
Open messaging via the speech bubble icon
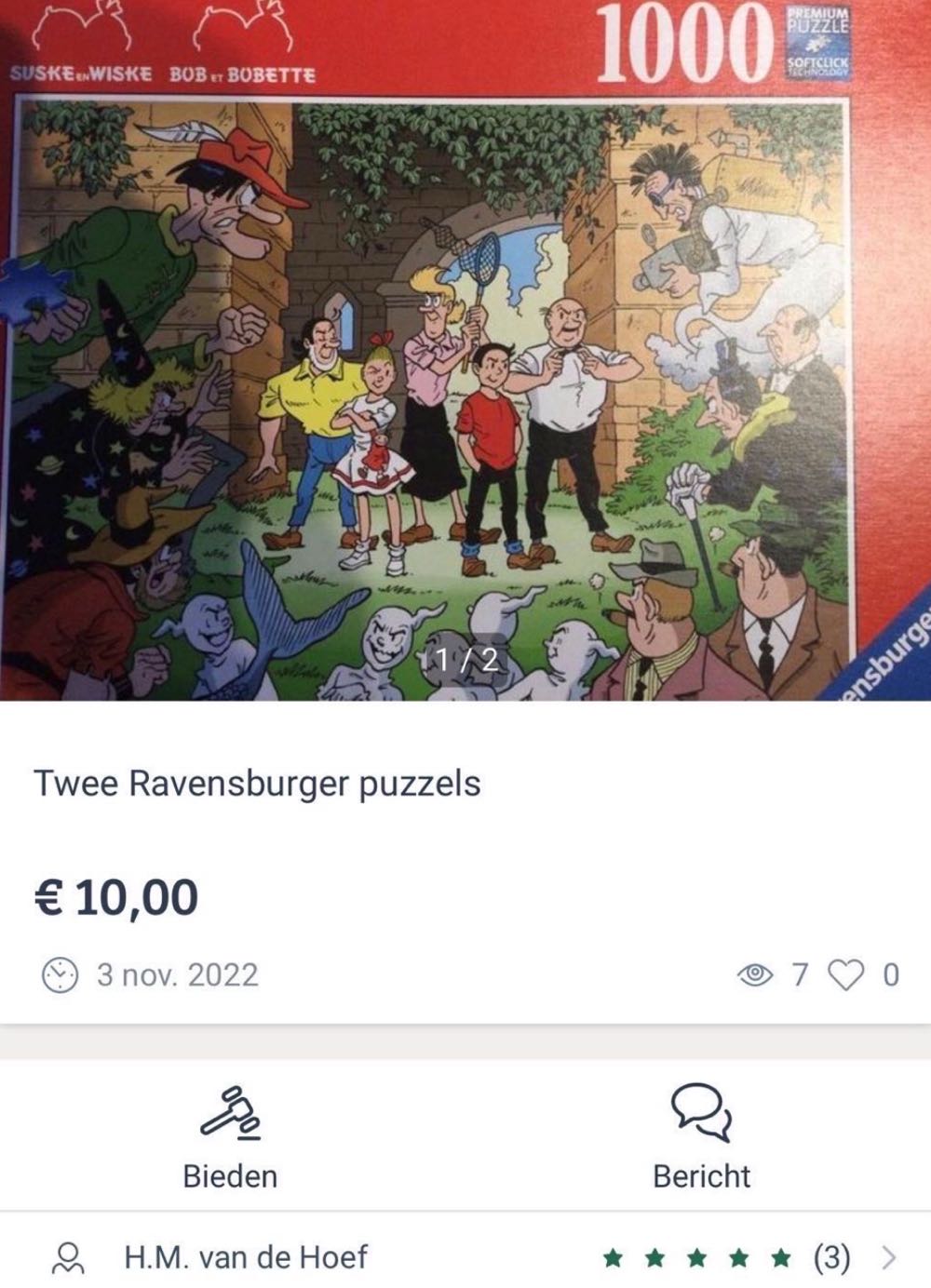(699, 1113)
